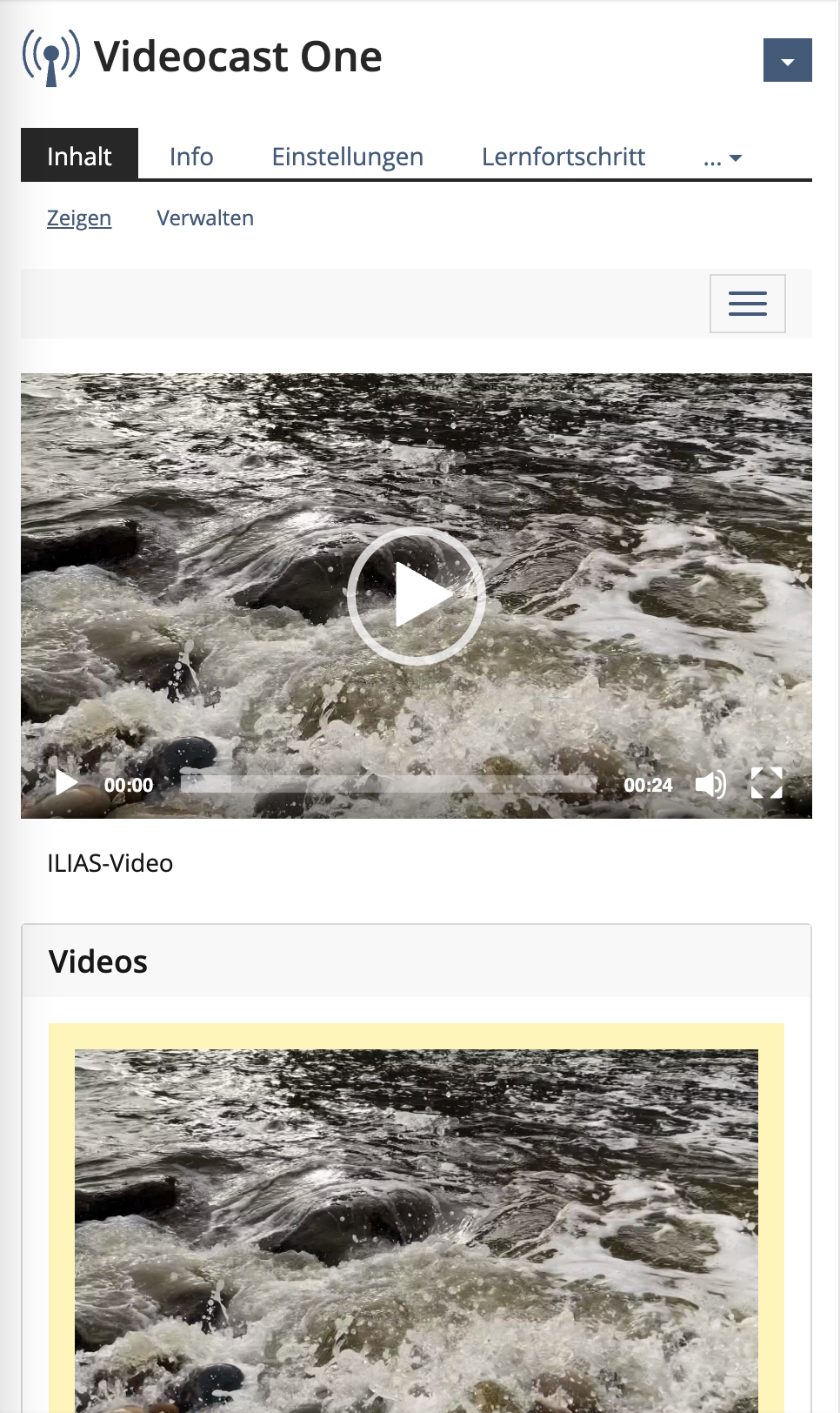The image size is (840, 1413).
Task: Mute the video sound
Action: (710, 784)
